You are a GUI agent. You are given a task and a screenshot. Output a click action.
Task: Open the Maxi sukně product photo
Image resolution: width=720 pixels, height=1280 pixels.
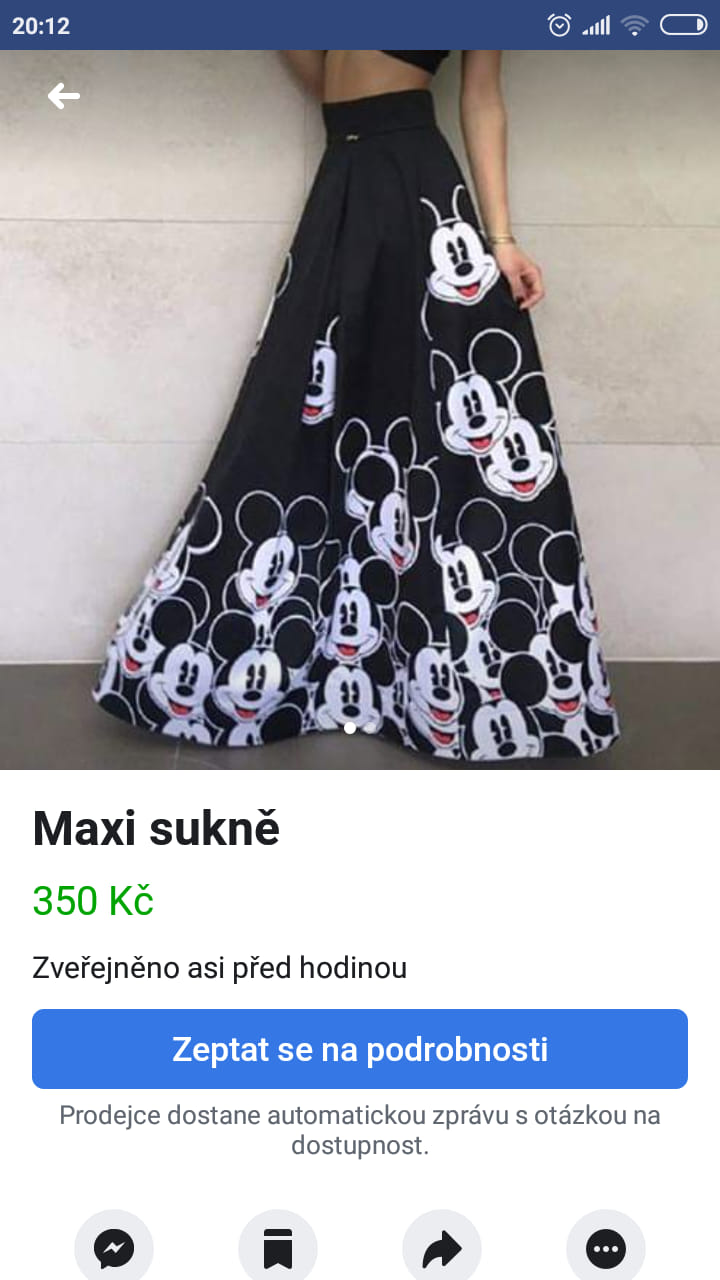[360, 420]
